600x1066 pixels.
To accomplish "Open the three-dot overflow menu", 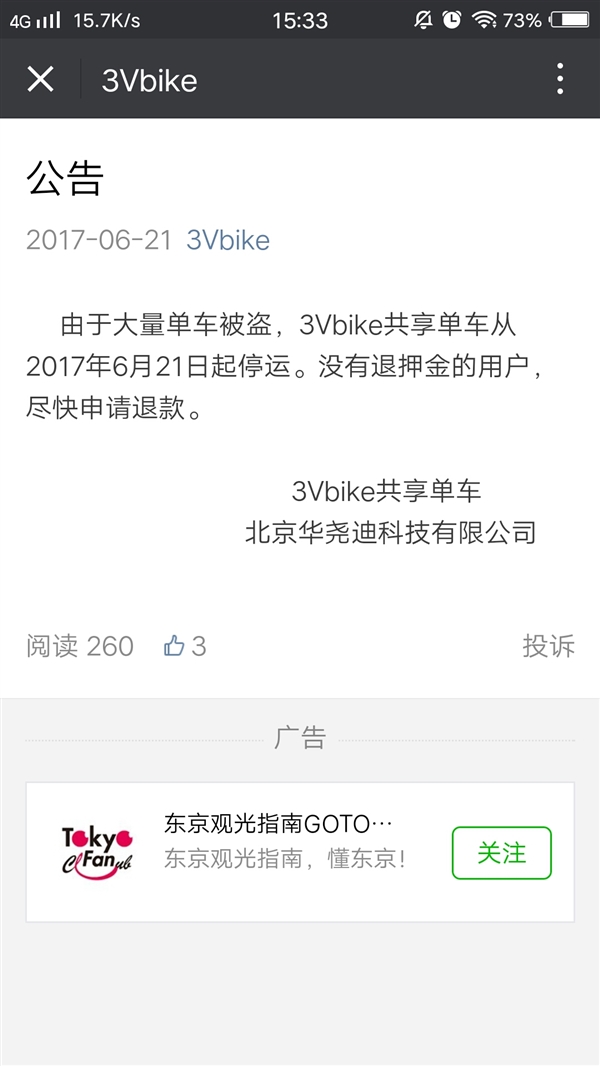I will pyautogui.click(x=560, y=79).
